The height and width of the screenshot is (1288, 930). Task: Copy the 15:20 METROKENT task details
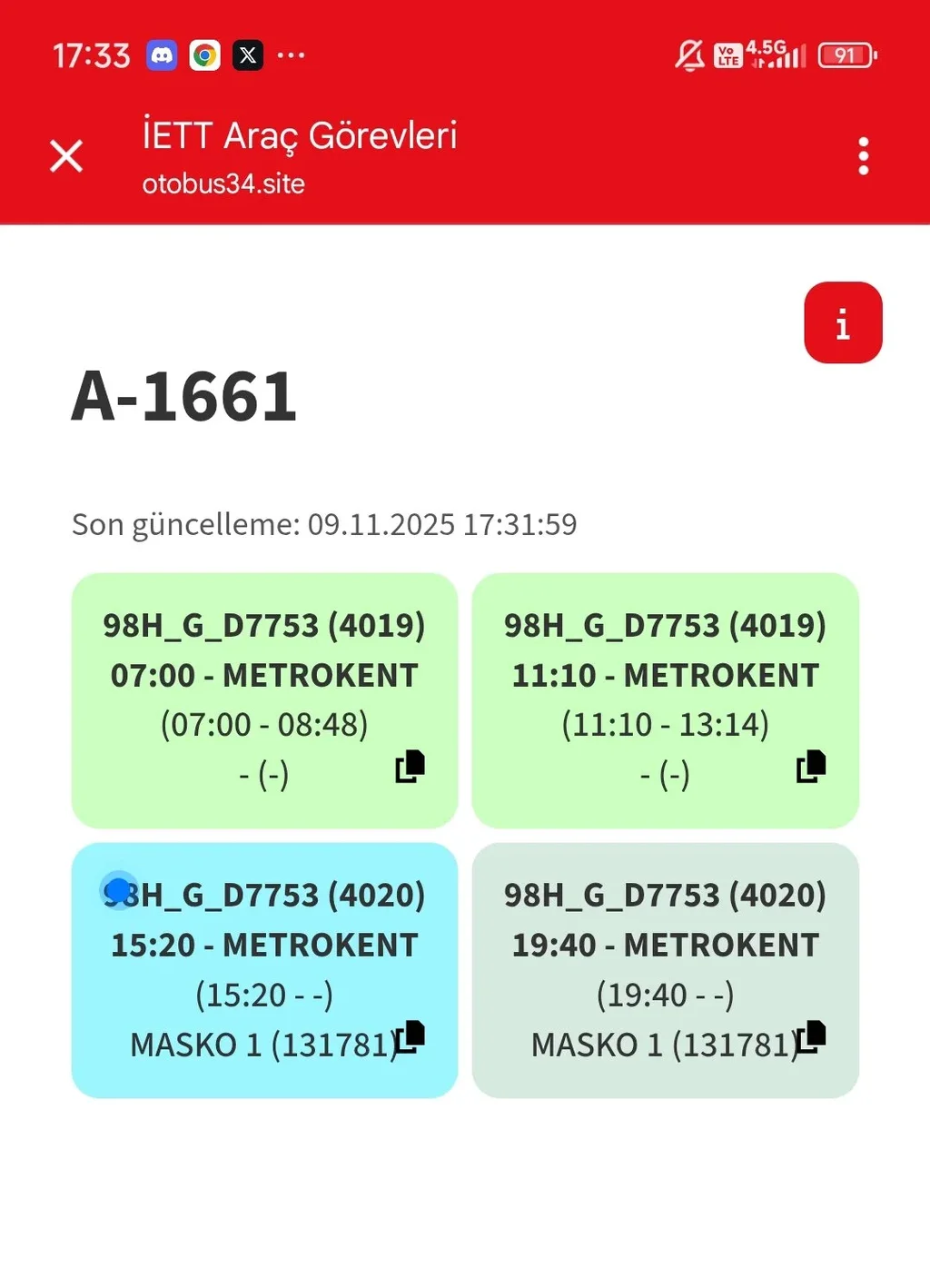click(411, 1036)
